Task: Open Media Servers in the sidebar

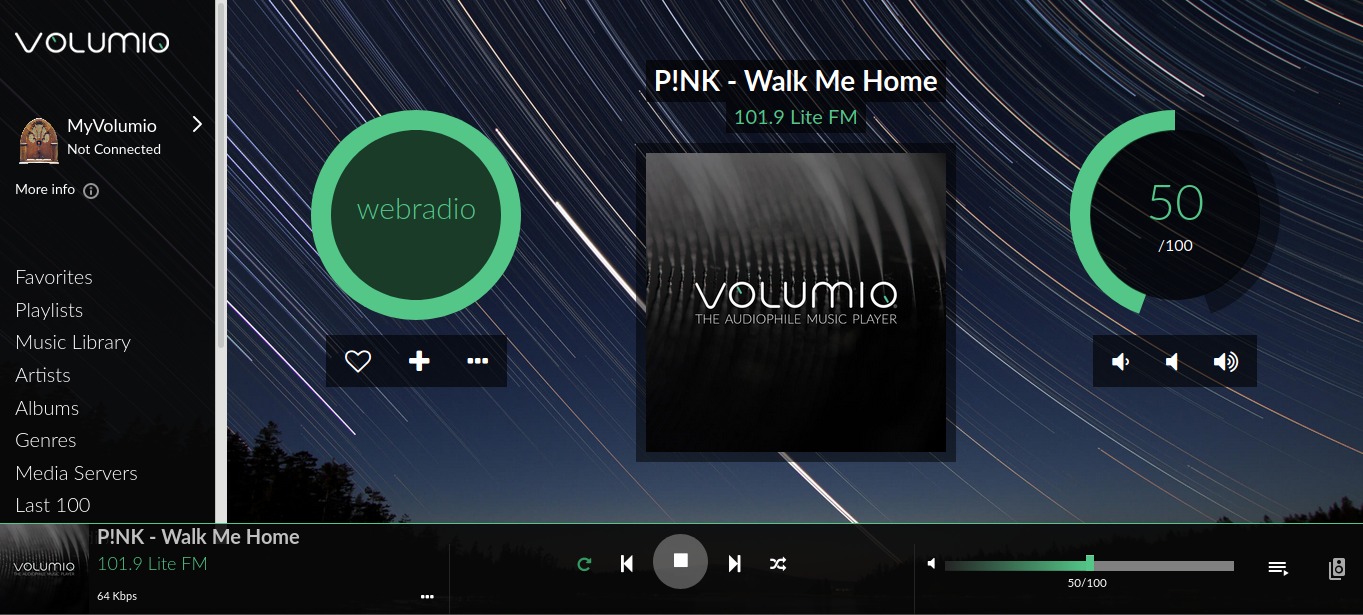Action: (x=76, y=473)
